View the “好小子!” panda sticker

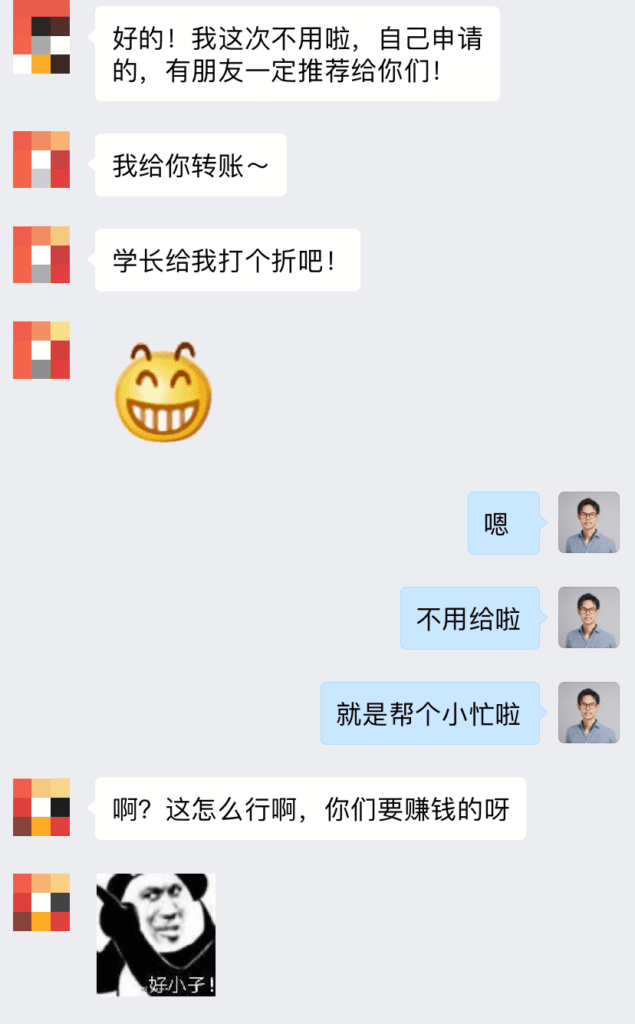click(x=155, y=934)
